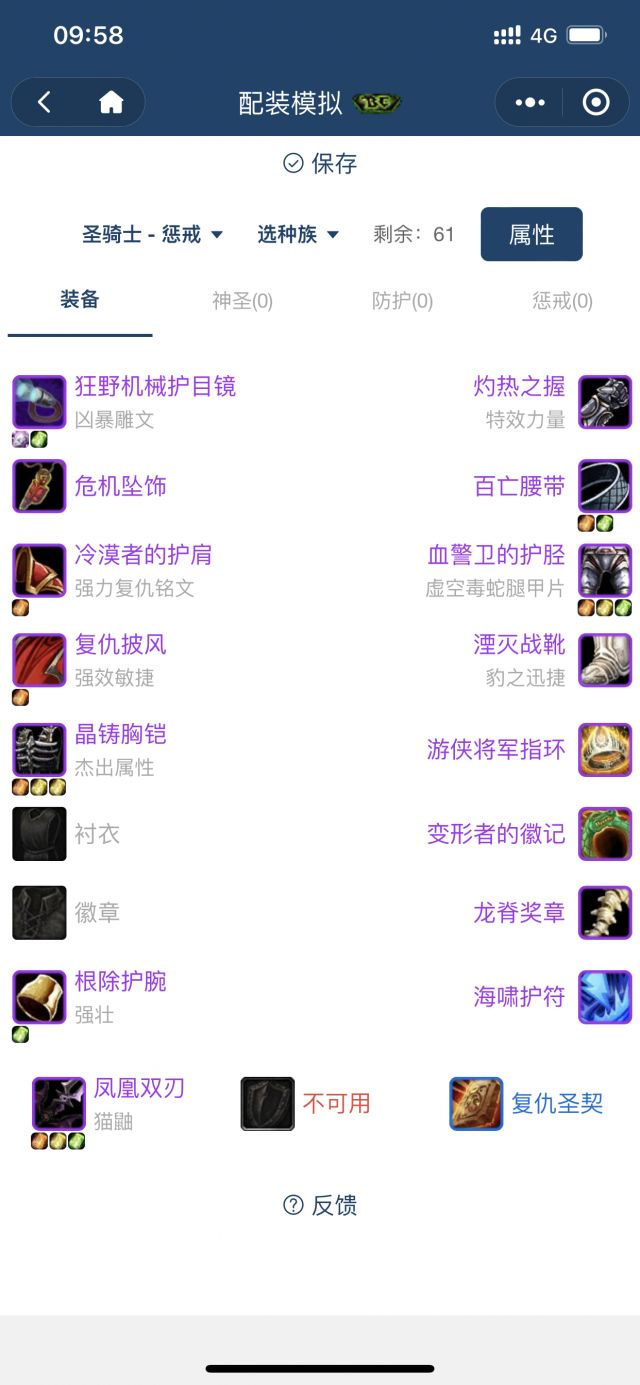Open the 圣骑士 - 惩戒 class dropdown
Image resolution: width=640 pixels, height=1385 pixels.
click(152, 234)
